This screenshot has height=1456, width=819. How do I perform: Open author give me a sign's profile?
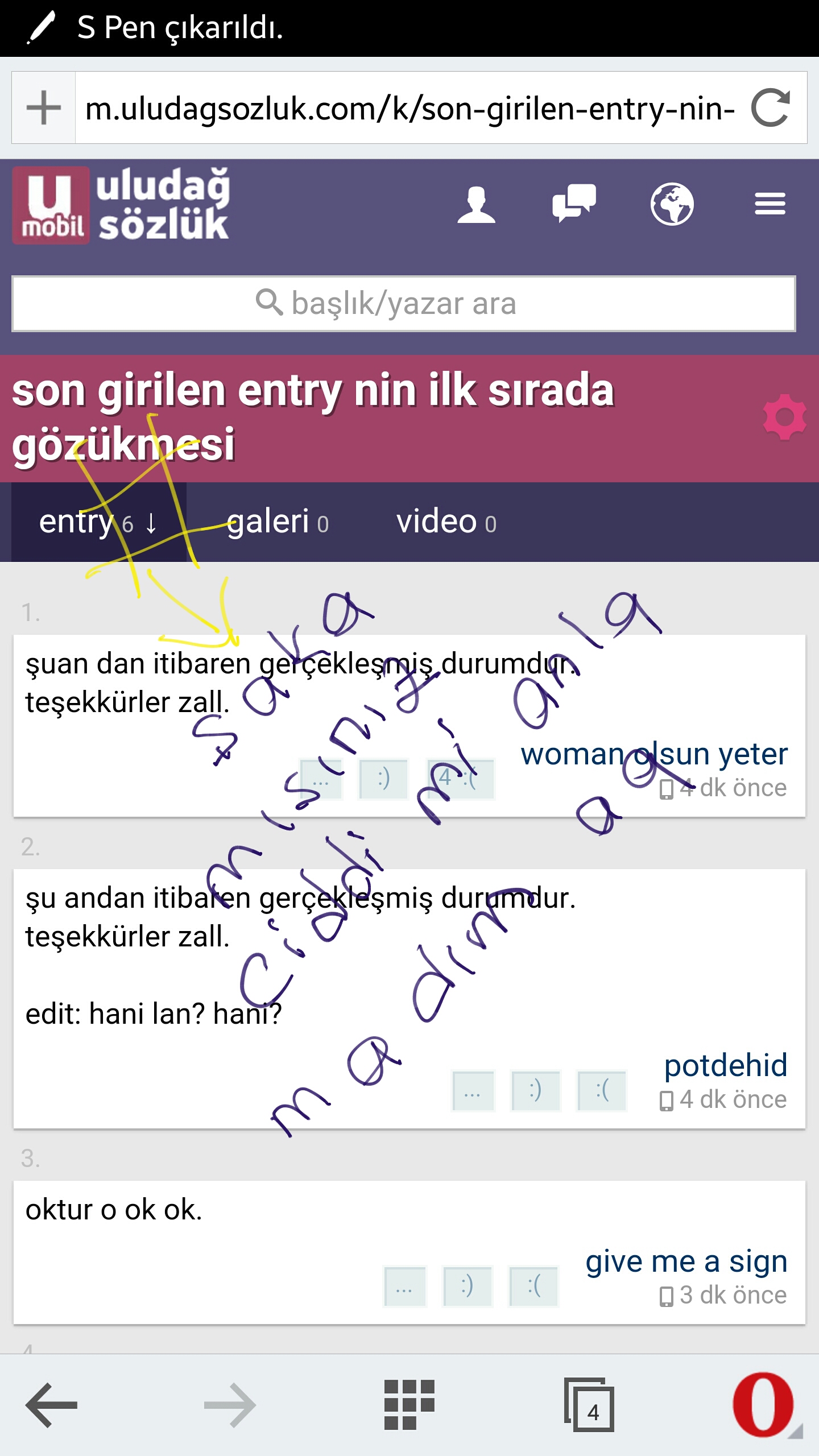pos(686,1261)
